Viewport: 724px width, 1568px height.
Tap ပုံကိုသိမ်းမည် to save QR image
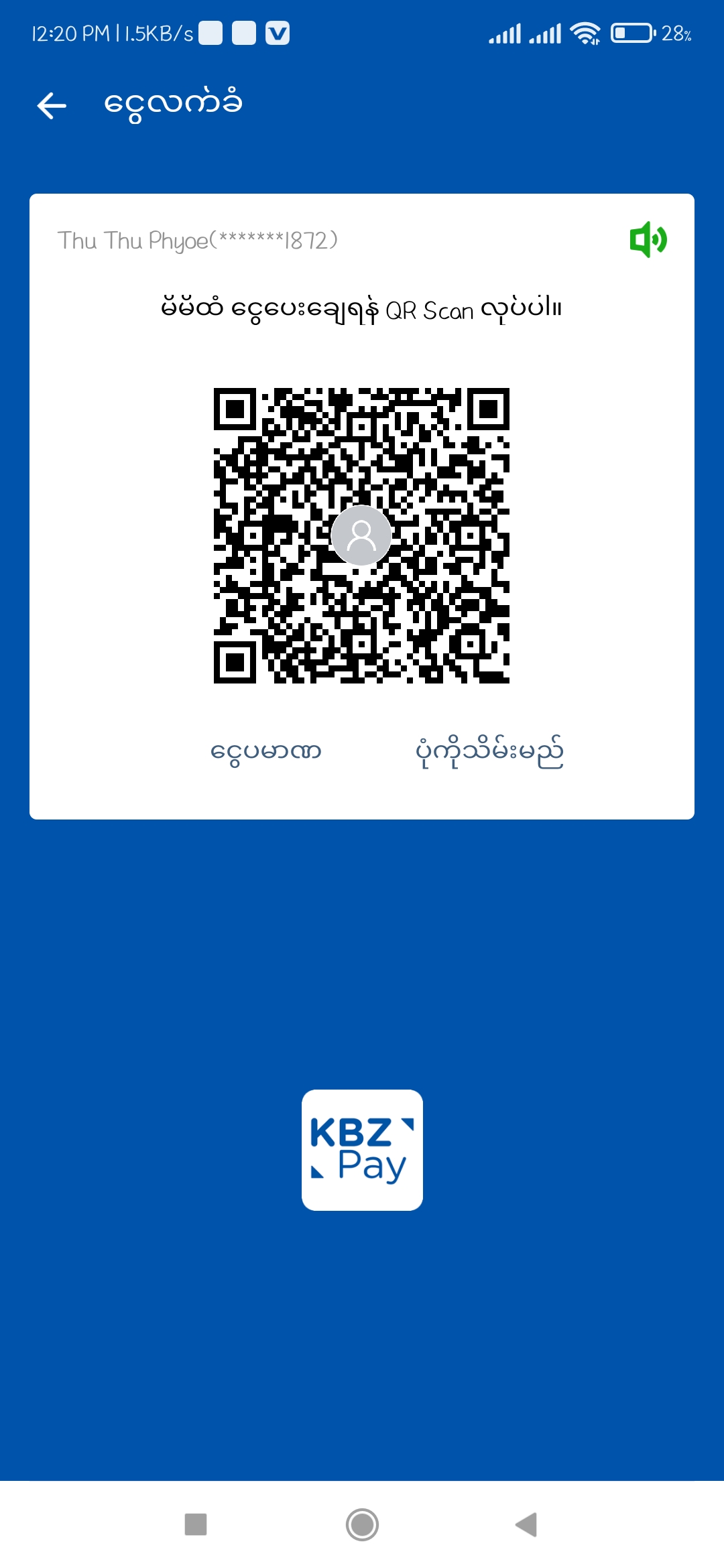coord(489,752)
